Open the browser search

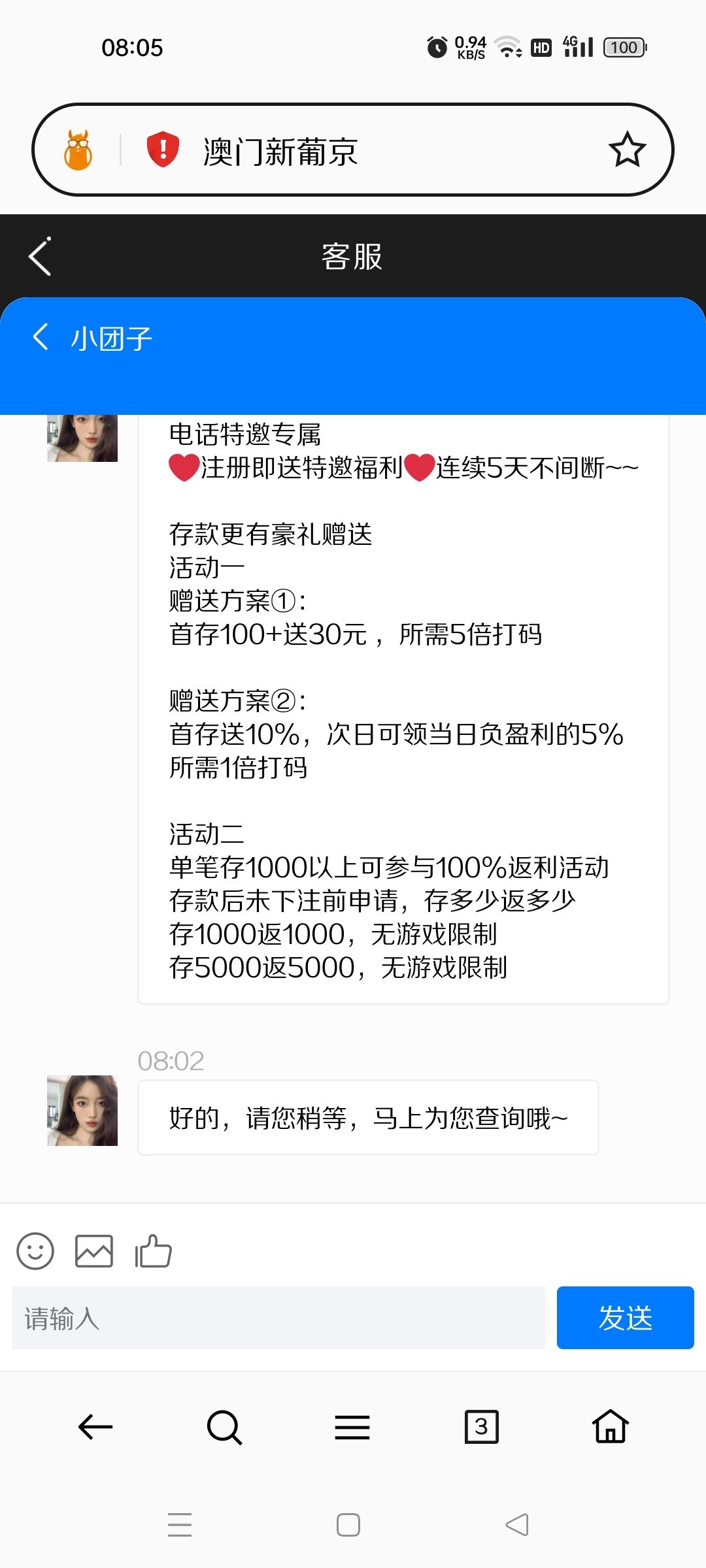pos(224,1427)
